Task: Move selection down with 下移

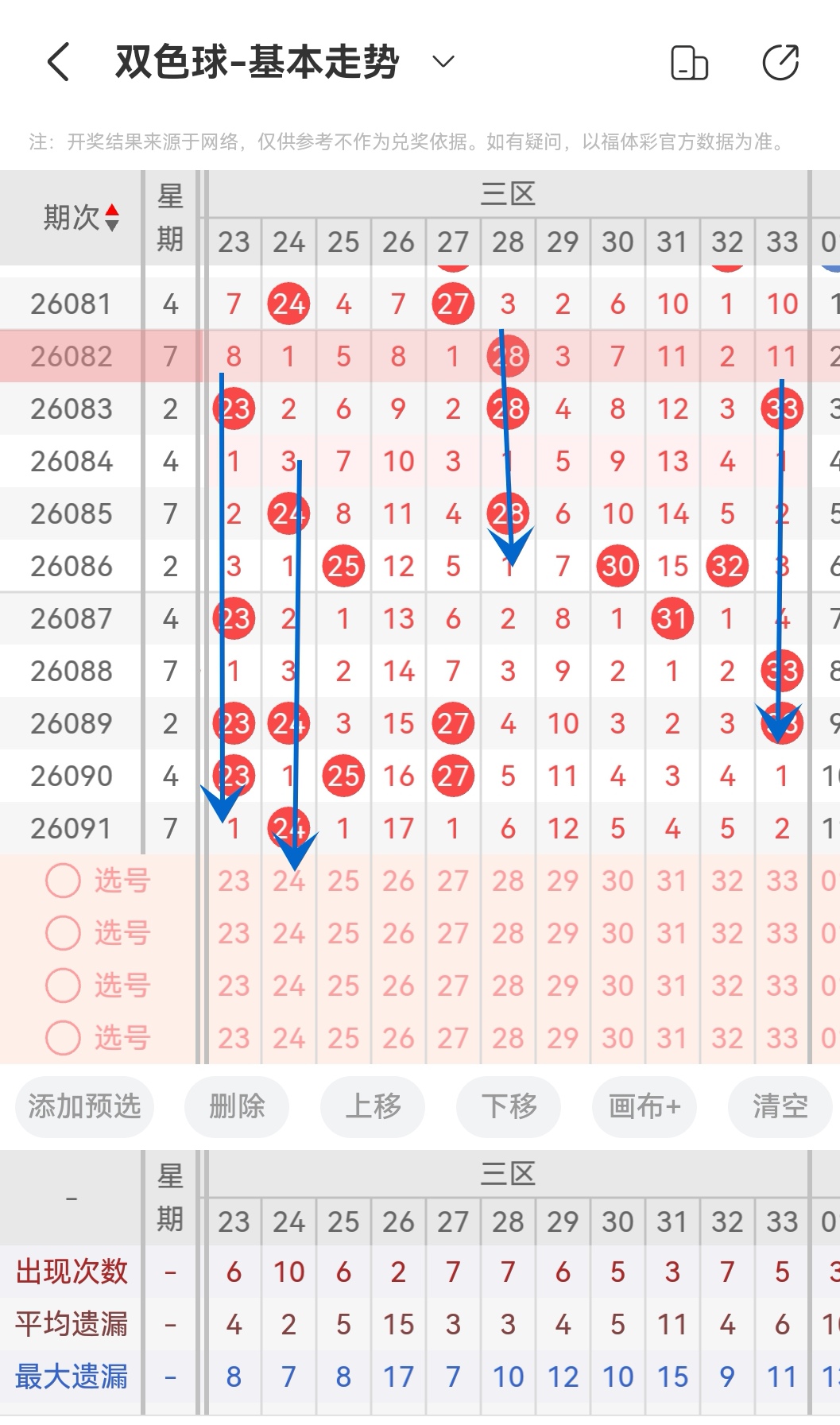Action: (x=509, y=1106)
